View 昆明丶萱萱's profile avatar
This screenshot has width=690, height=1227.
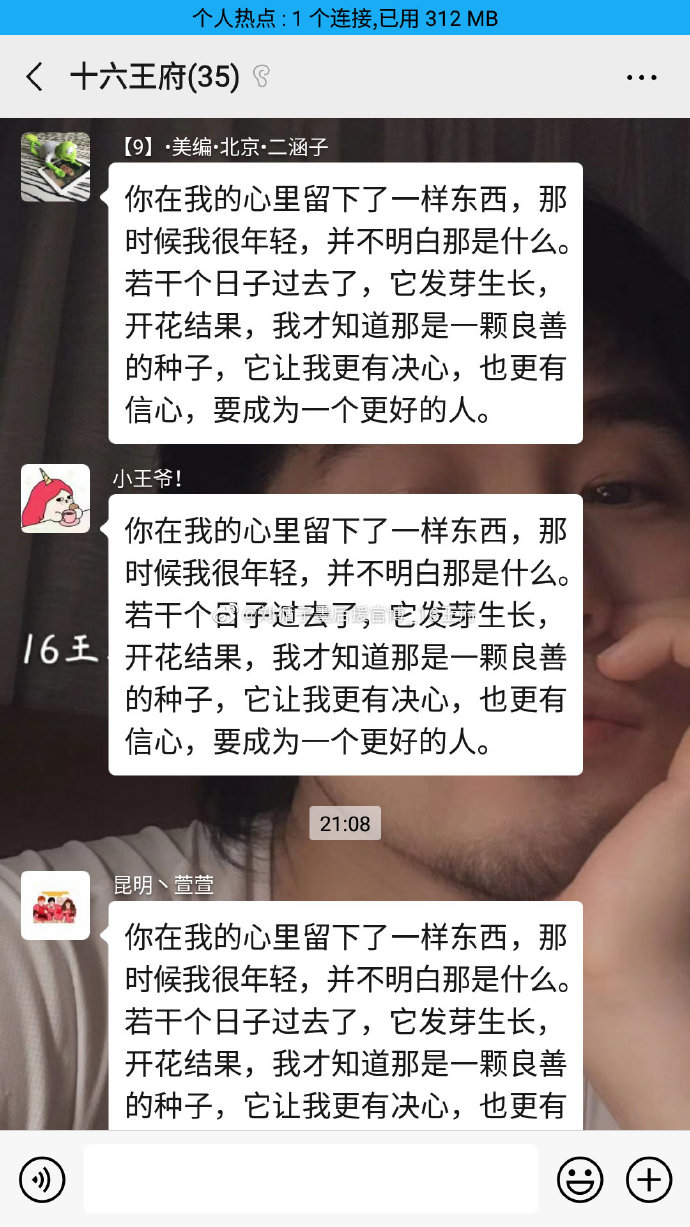point(56,905)
